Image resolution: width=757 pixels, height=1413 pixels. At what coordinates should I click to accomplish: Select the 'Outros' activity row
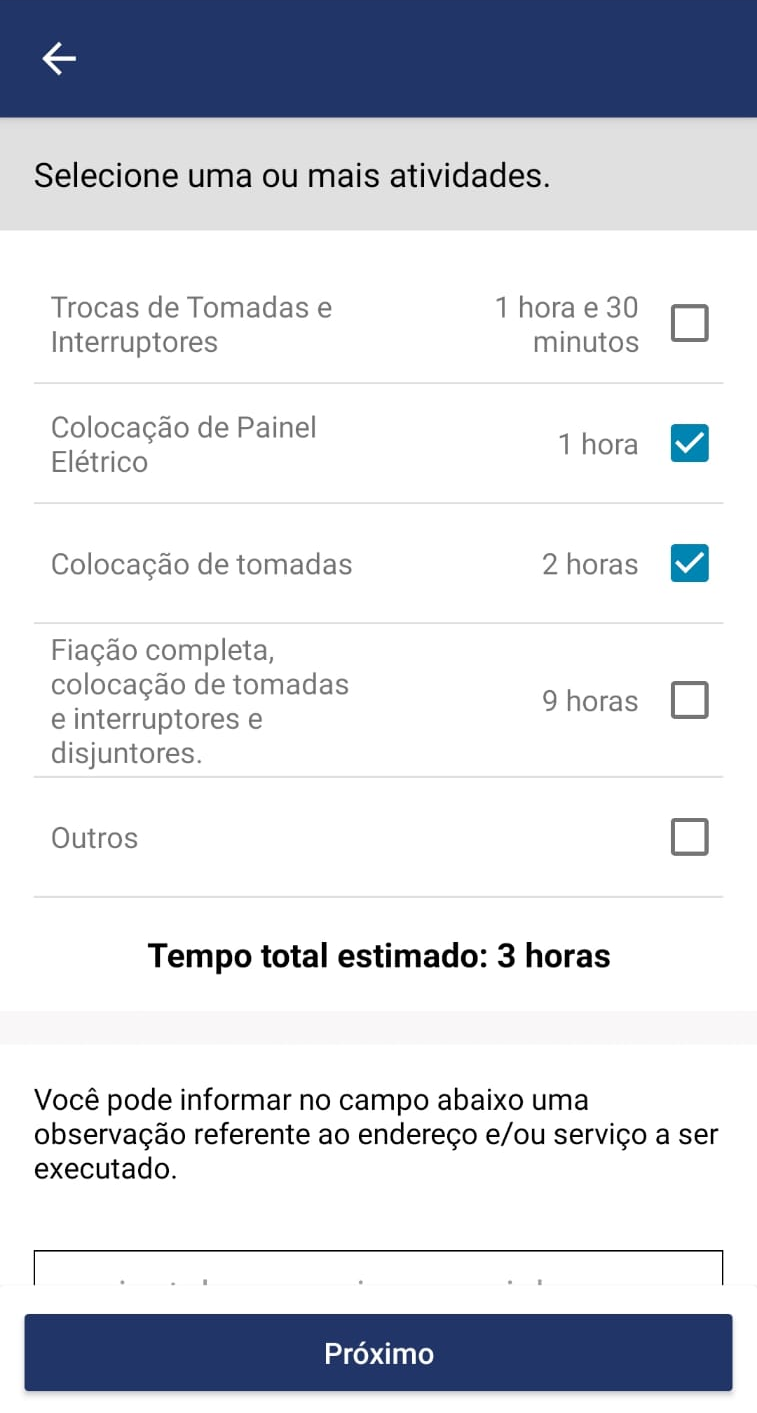tap(93, 837)
